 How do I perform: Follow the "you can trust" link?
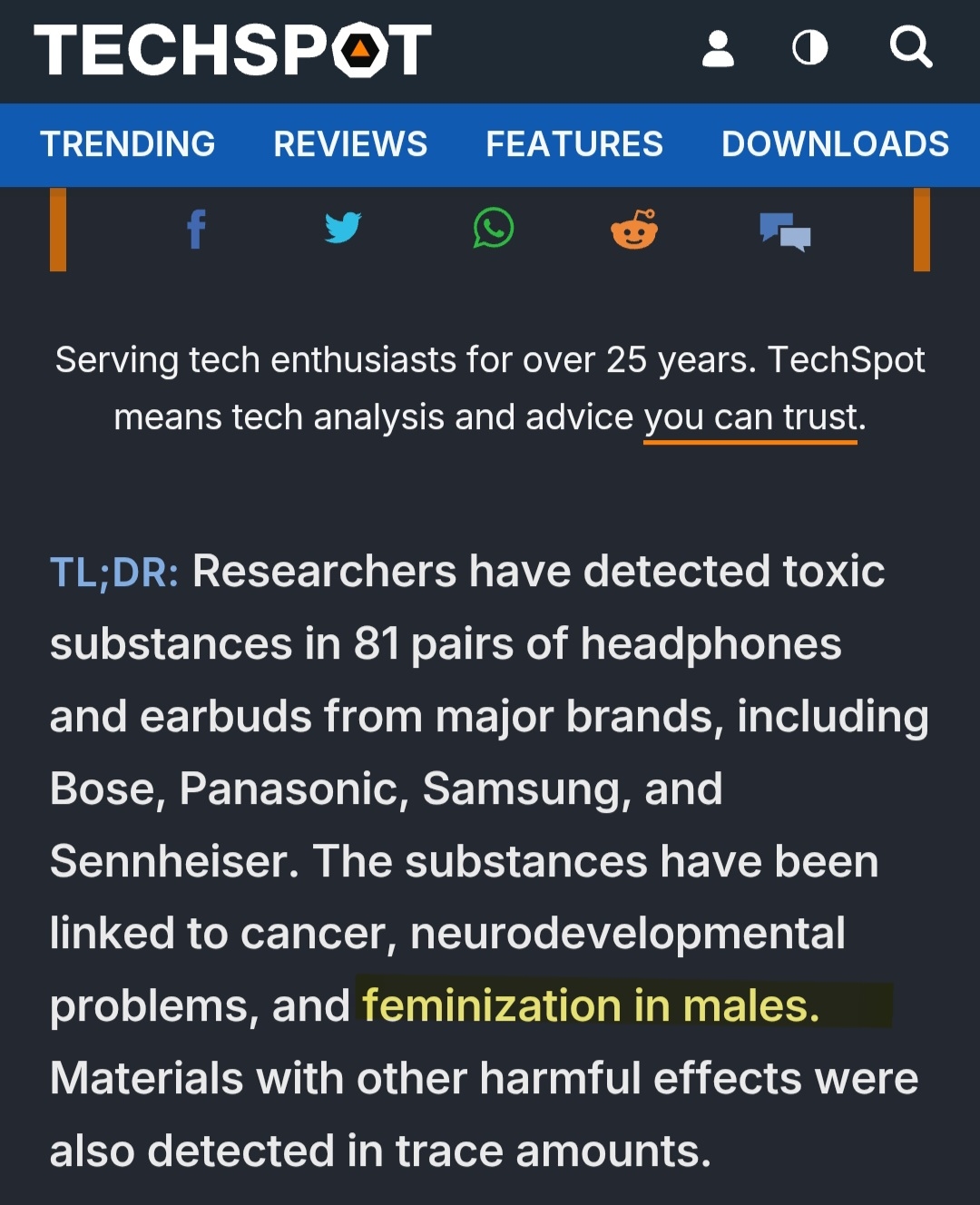750,418
